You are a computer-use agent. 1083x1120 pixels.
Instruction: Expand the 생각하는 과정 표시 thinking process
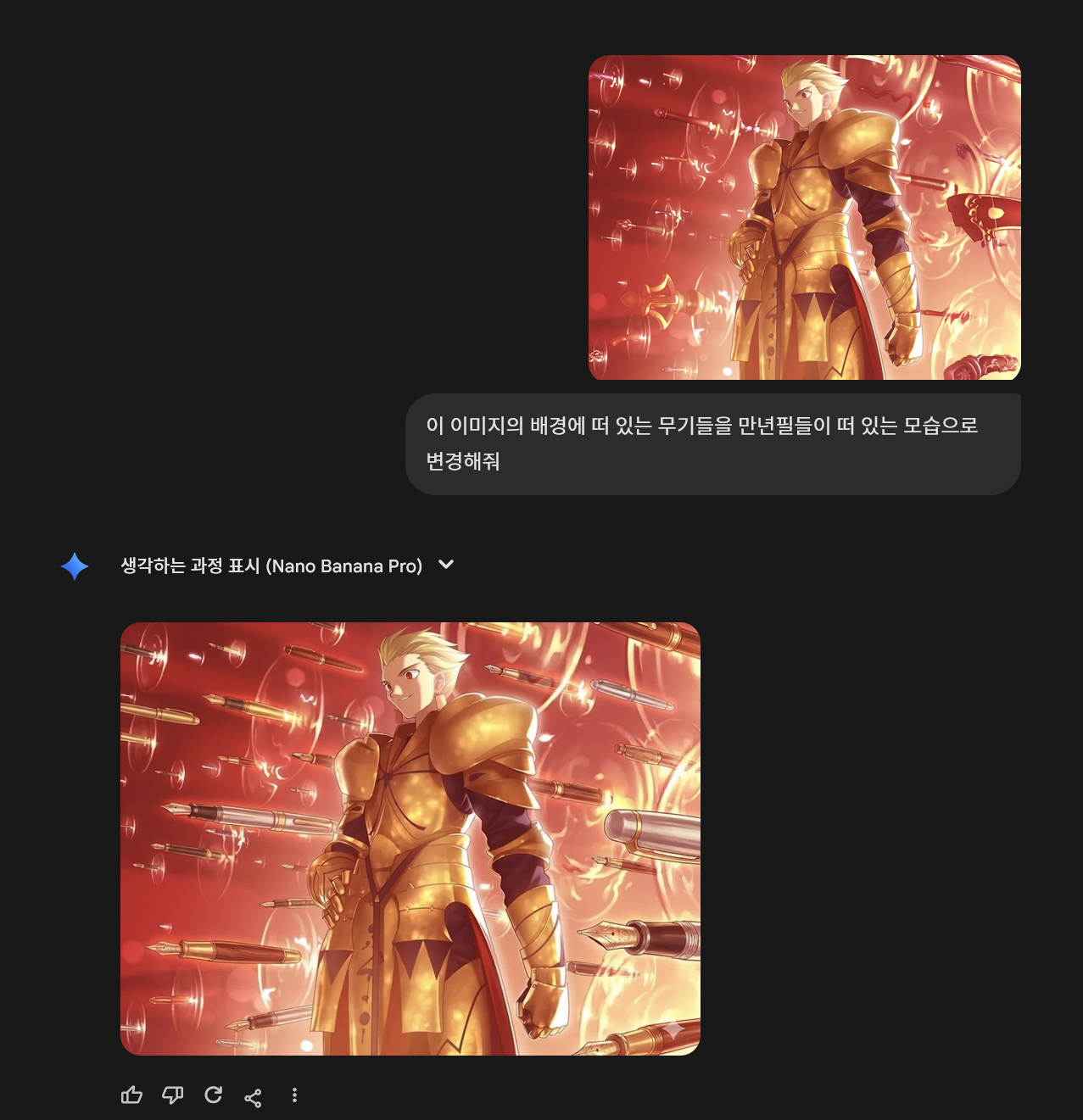pos(446,565)
